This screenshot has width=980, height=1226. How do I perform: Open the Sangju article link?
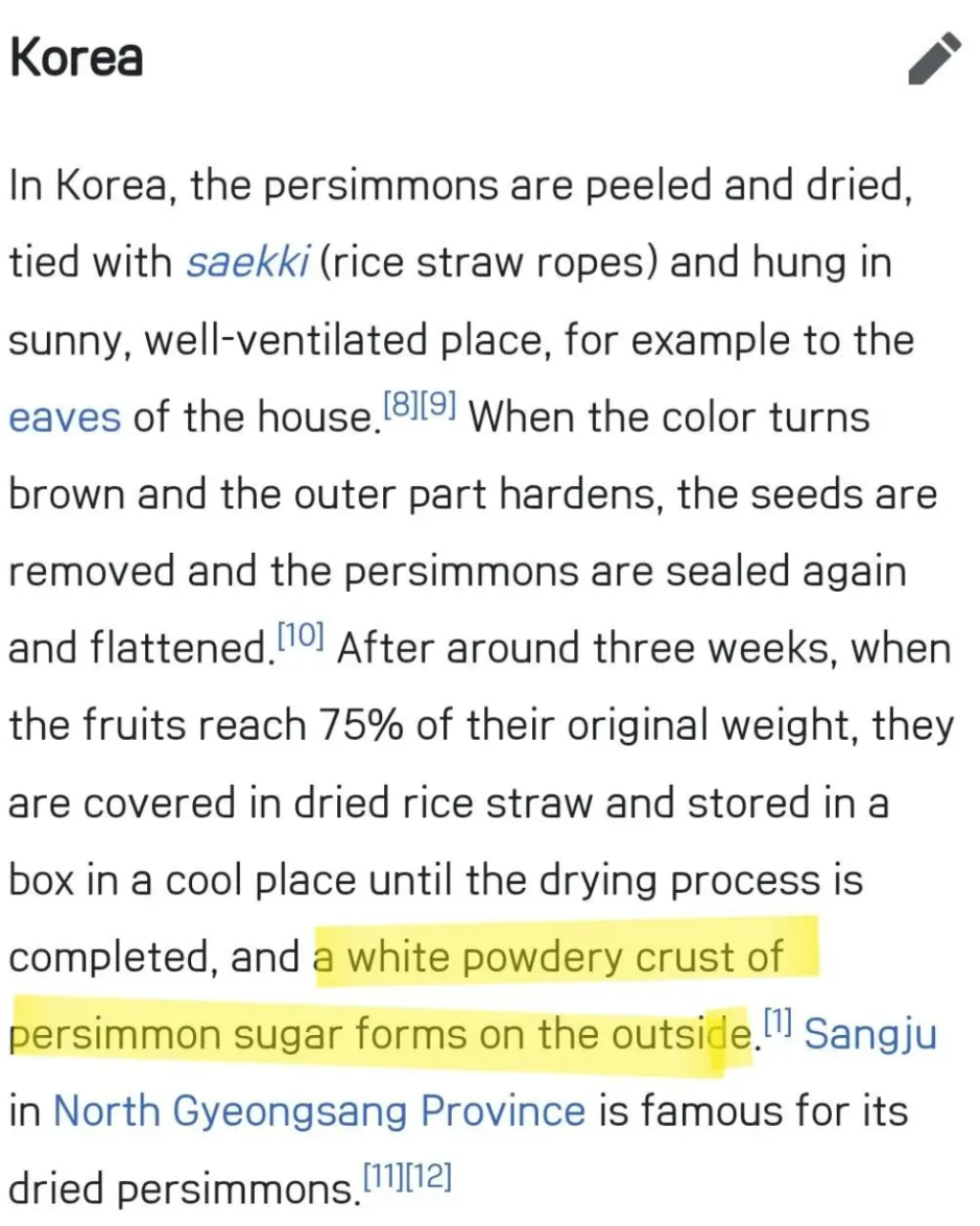(869, 1035)
